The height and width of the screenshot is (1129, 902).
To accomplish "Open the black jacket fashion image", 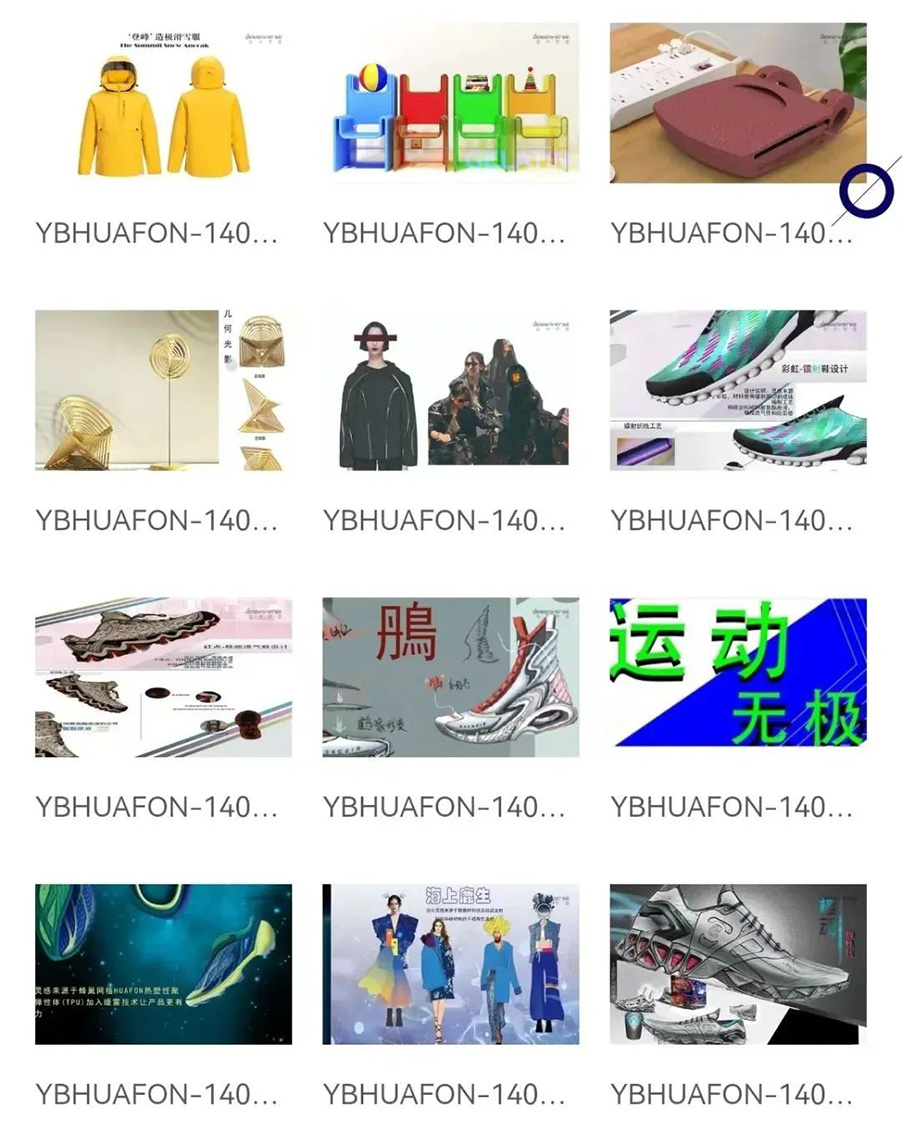I will point(450,390).
